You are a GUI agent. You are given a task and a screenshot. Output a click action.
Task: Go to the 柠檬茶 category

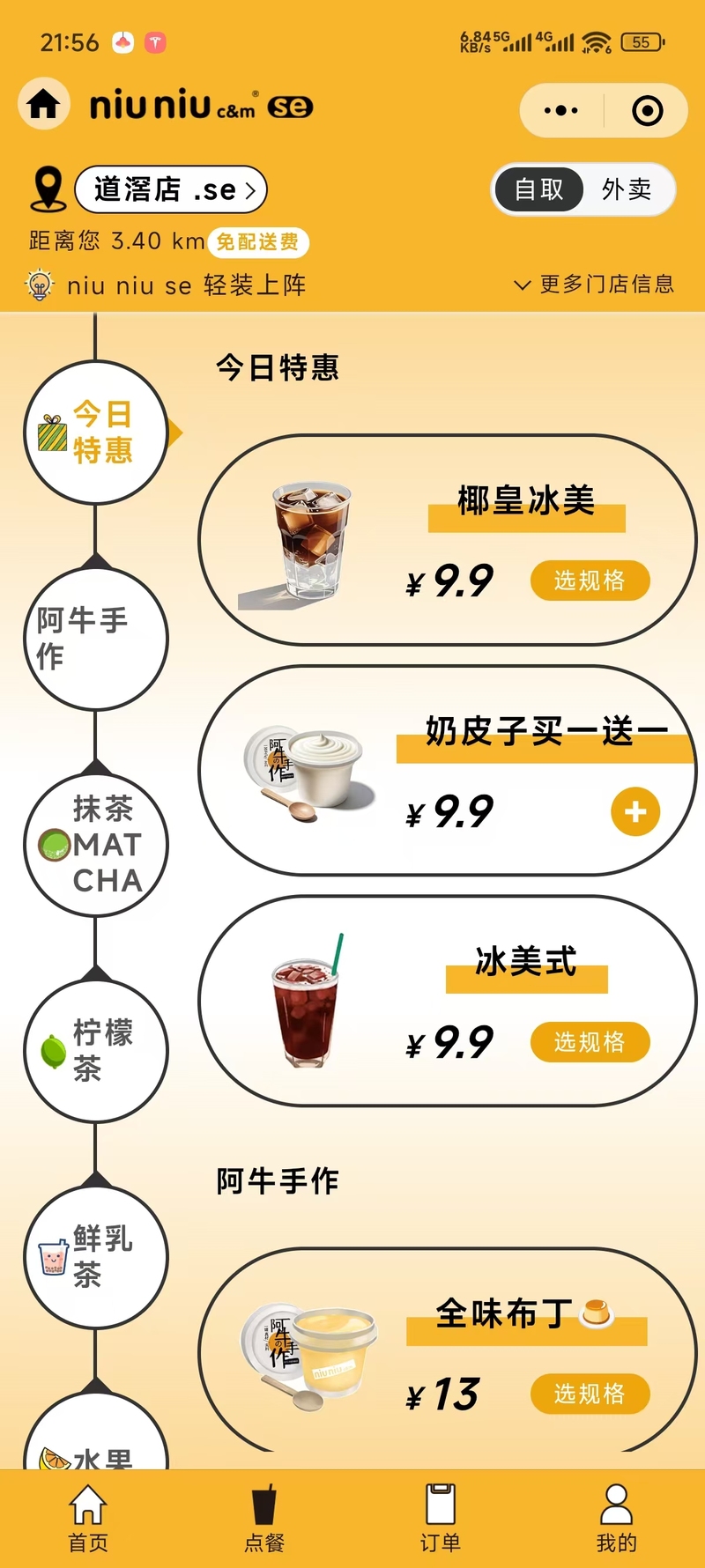point(95,1050)
